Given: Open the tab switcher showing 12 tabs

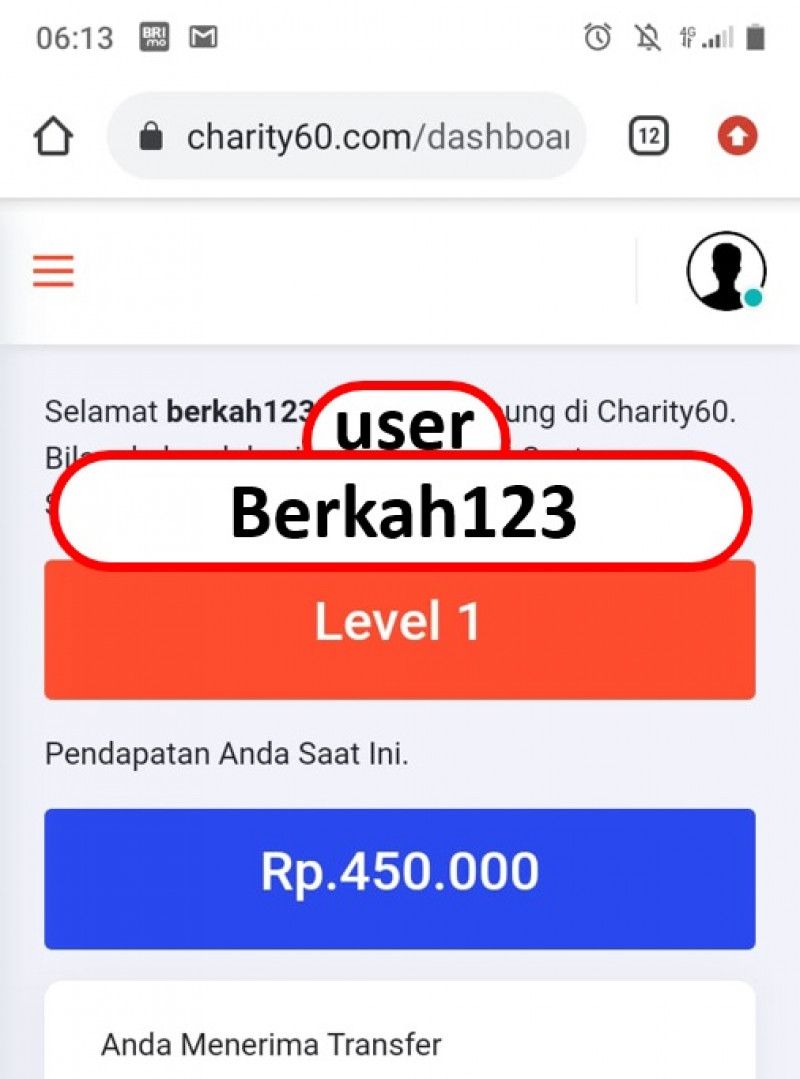Looking at the screenshot, I should (x=648, y=137).
